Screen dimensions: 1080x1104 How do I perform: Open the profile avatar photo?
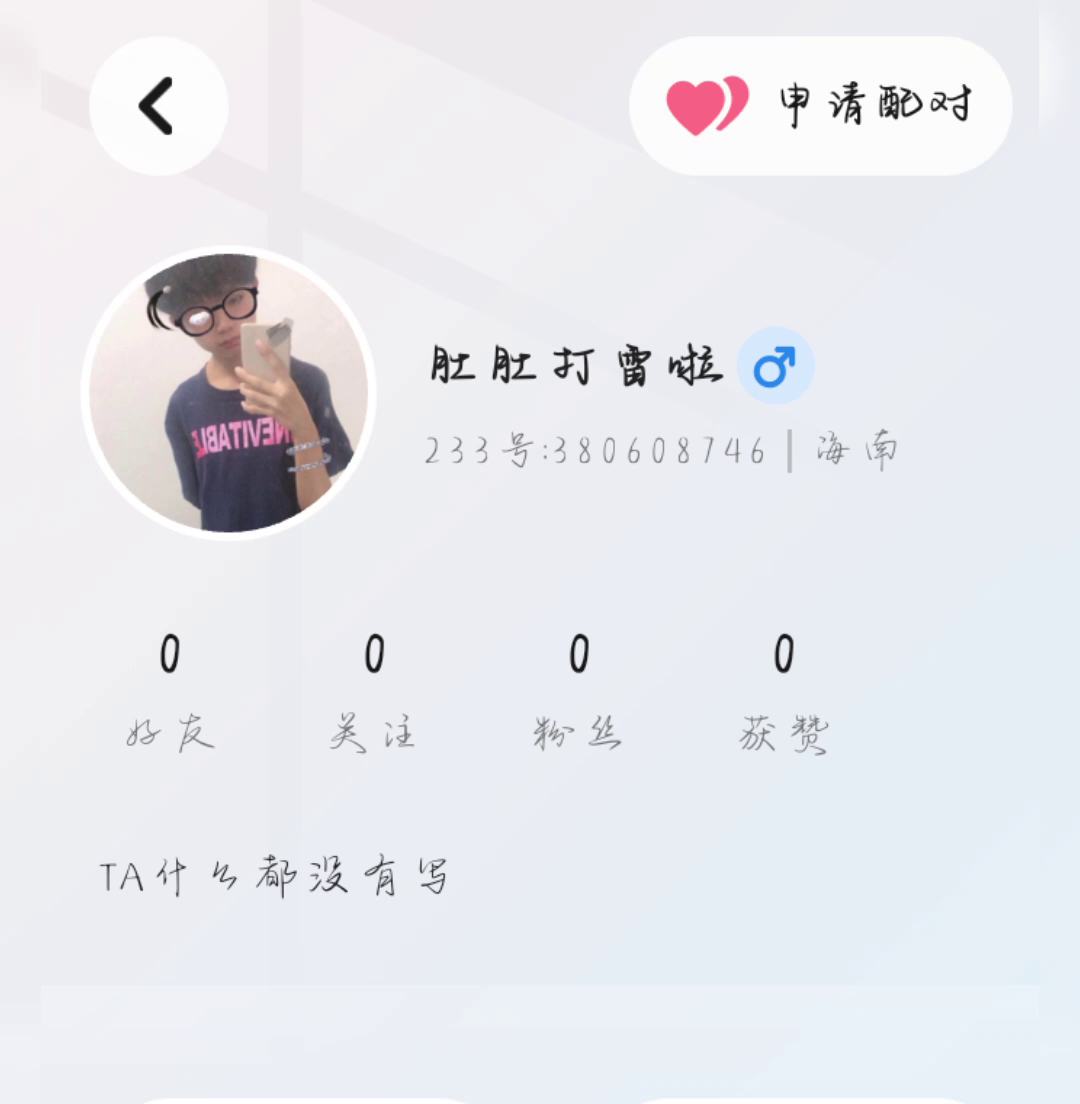click(228, 392)
